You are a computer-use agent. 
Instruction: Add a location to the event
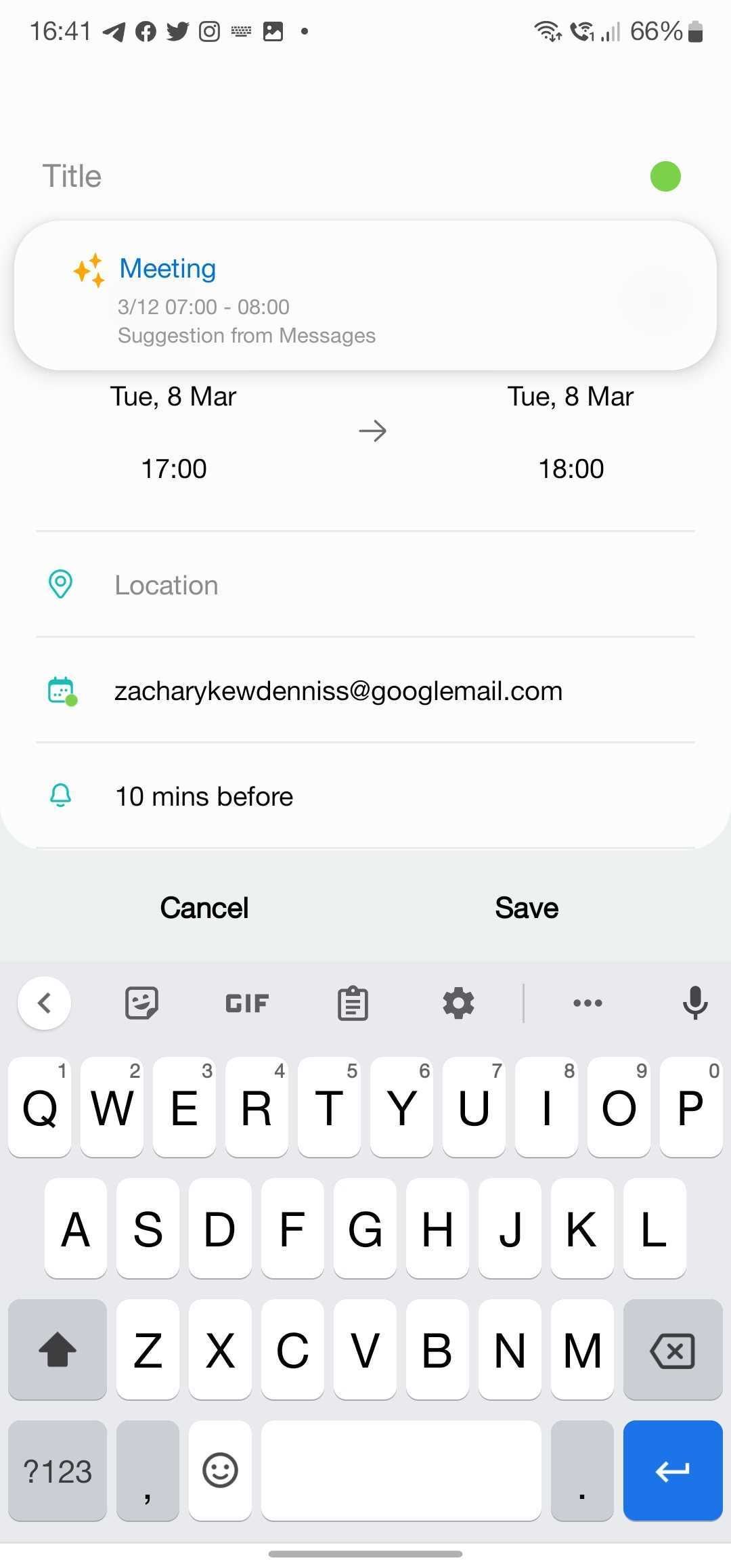pyautogui.click(x=365, y=585)
